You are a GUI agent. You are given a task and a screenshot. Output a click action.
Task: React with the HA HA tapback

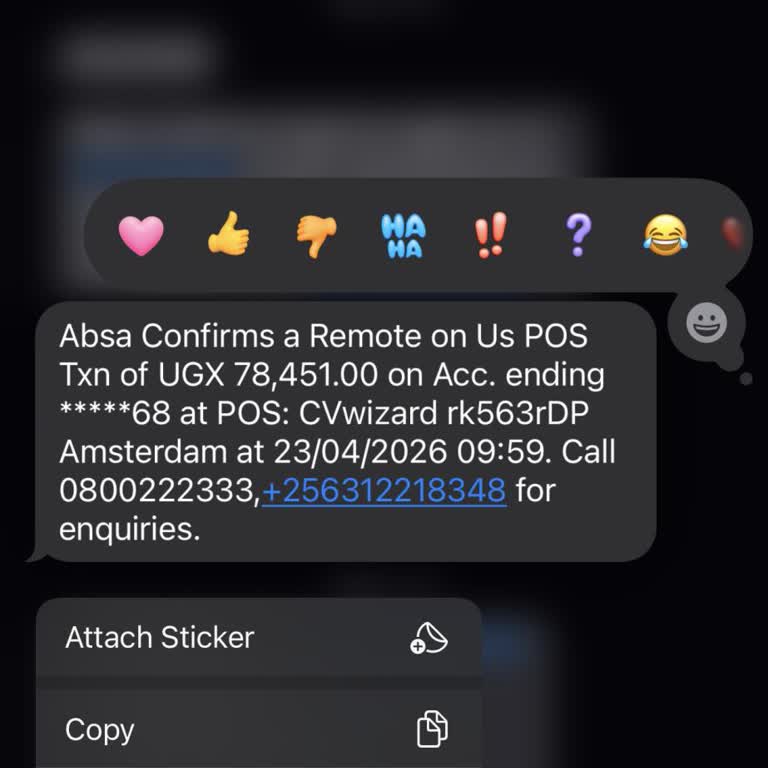pos(403,237)
